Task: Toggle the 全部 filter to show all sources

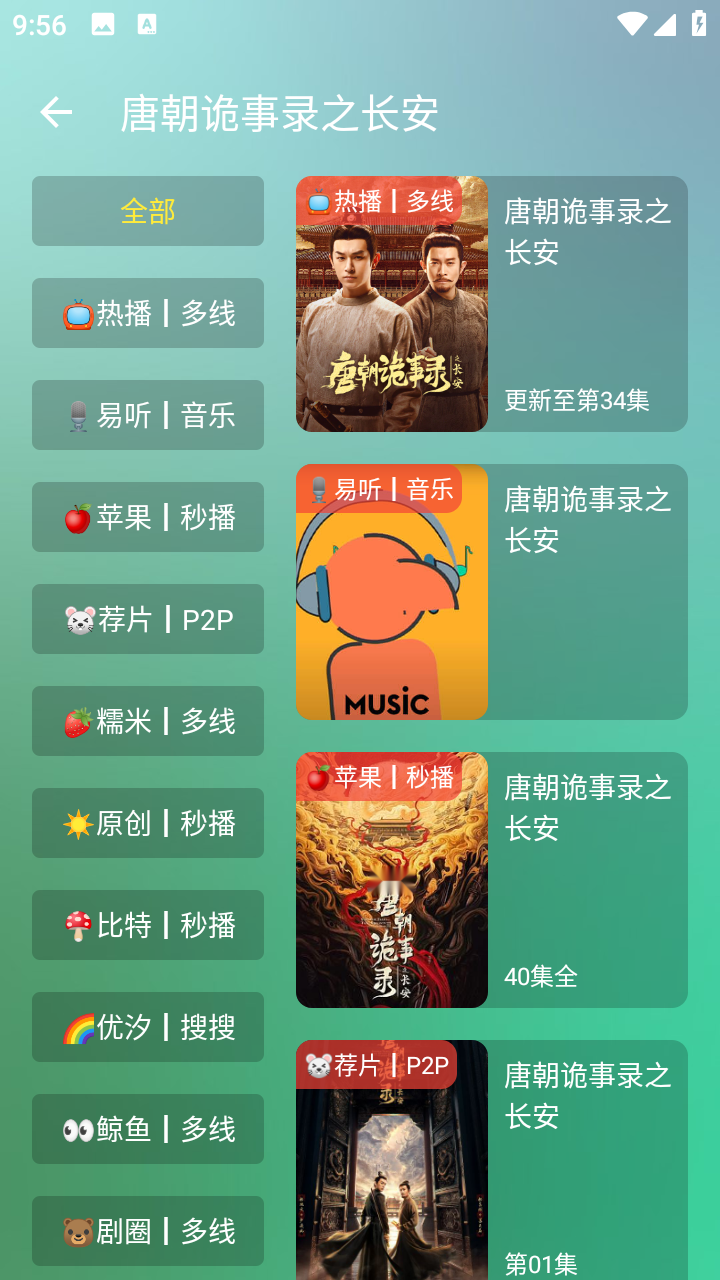Action: click(x=147, y=211)
